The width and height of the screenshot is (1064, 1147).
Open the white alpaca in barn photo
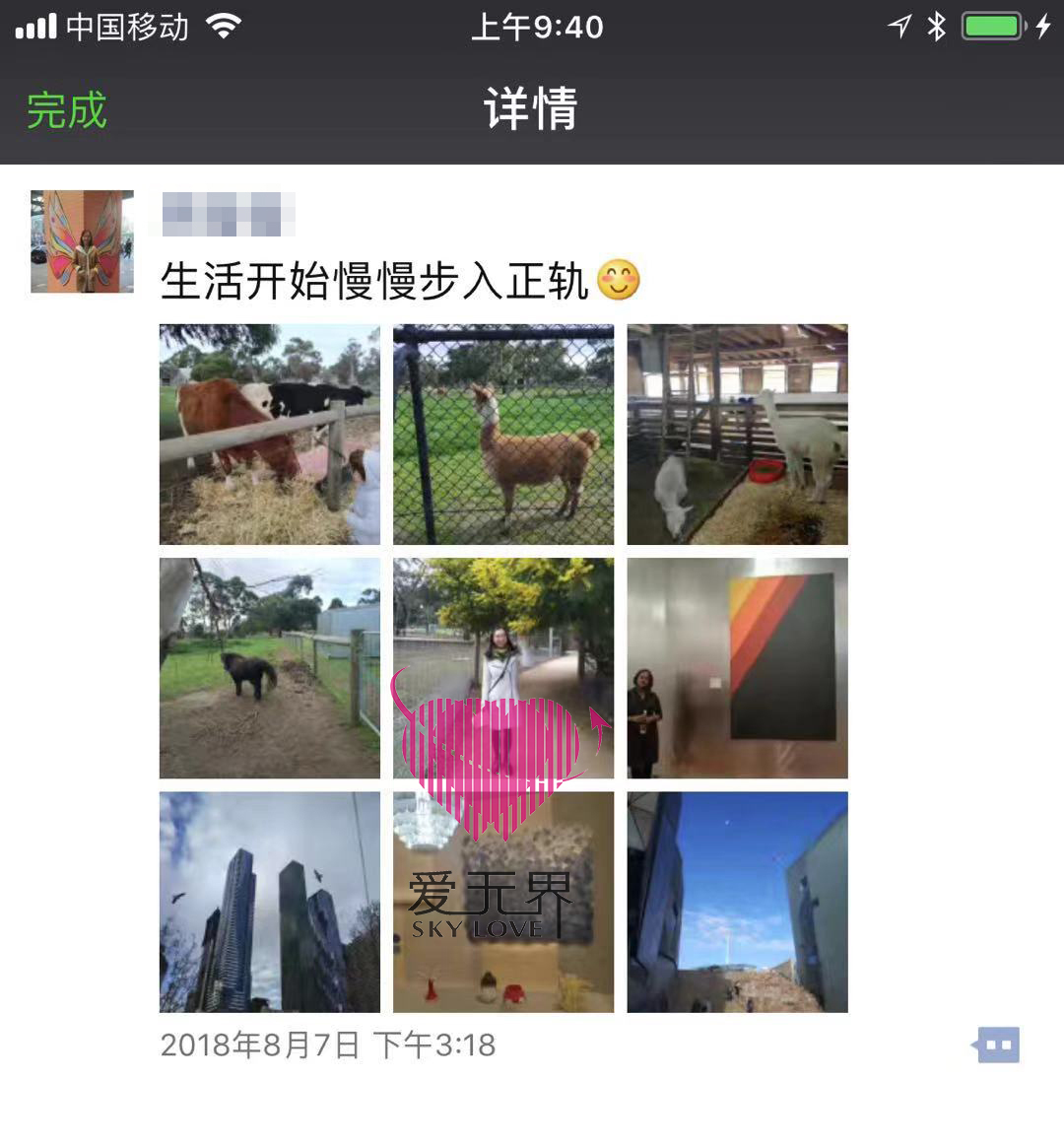click(737, 435)
